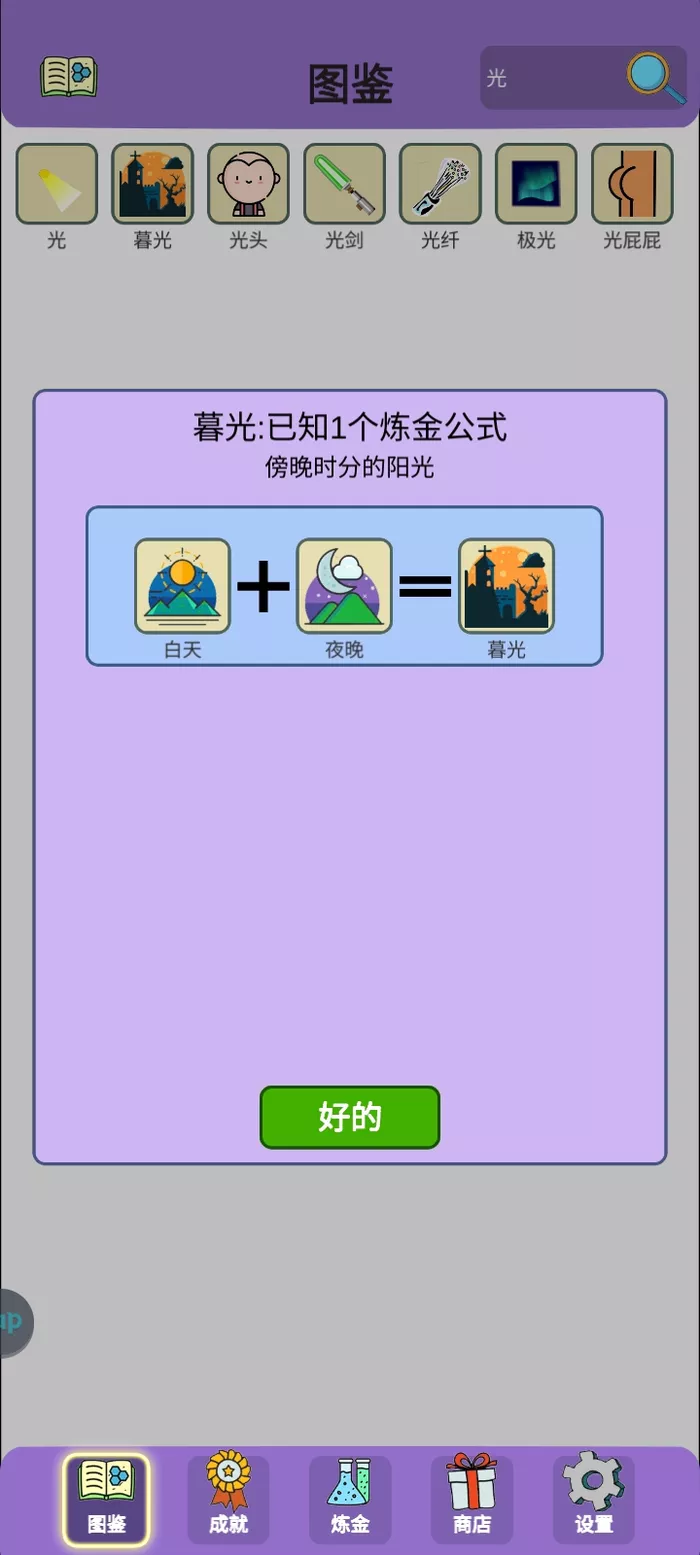View the 光纤 element tile
The height and width of the screenshot is (1555, 700).
440,184
